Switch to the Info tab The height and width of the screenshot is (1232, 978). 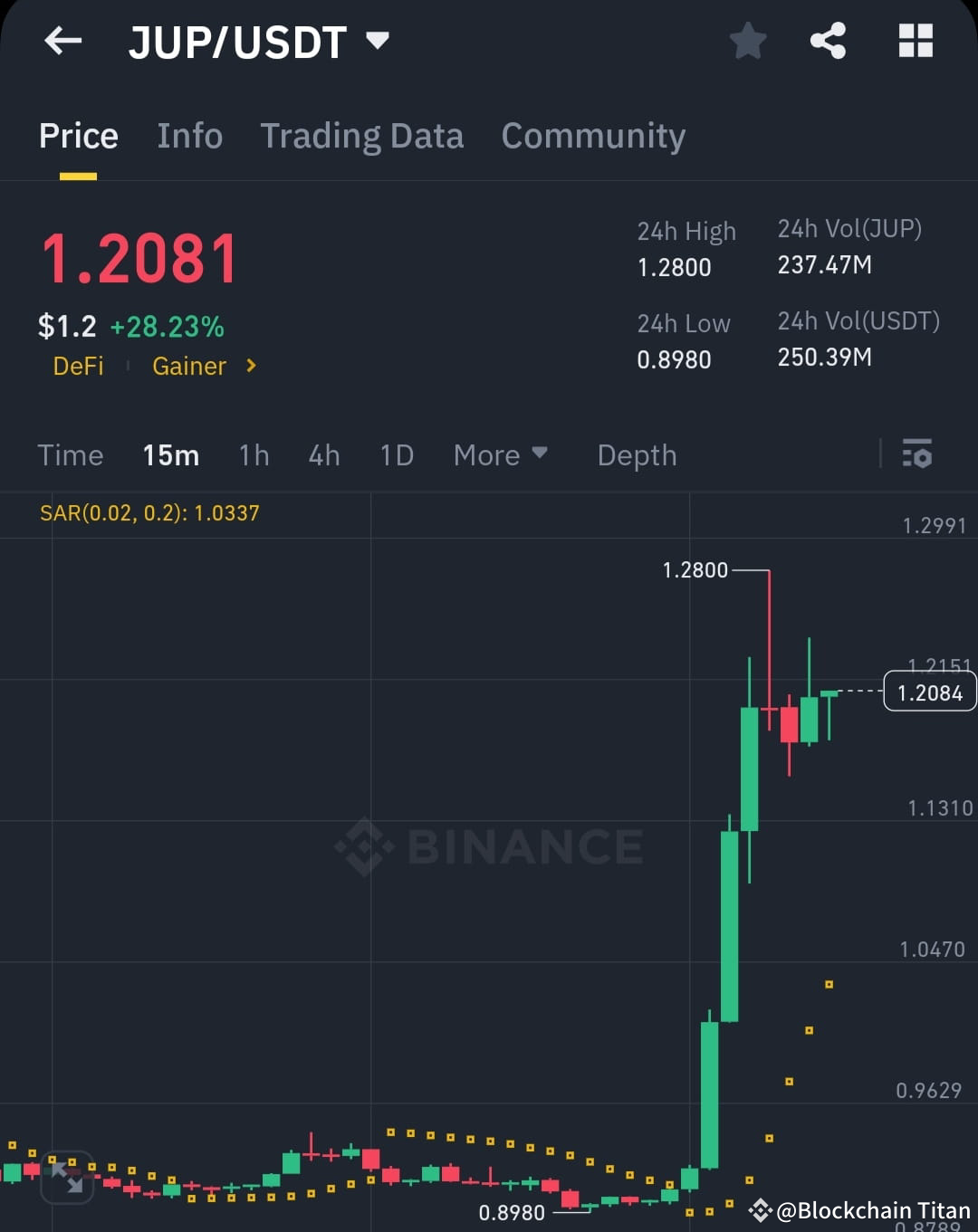189,136
